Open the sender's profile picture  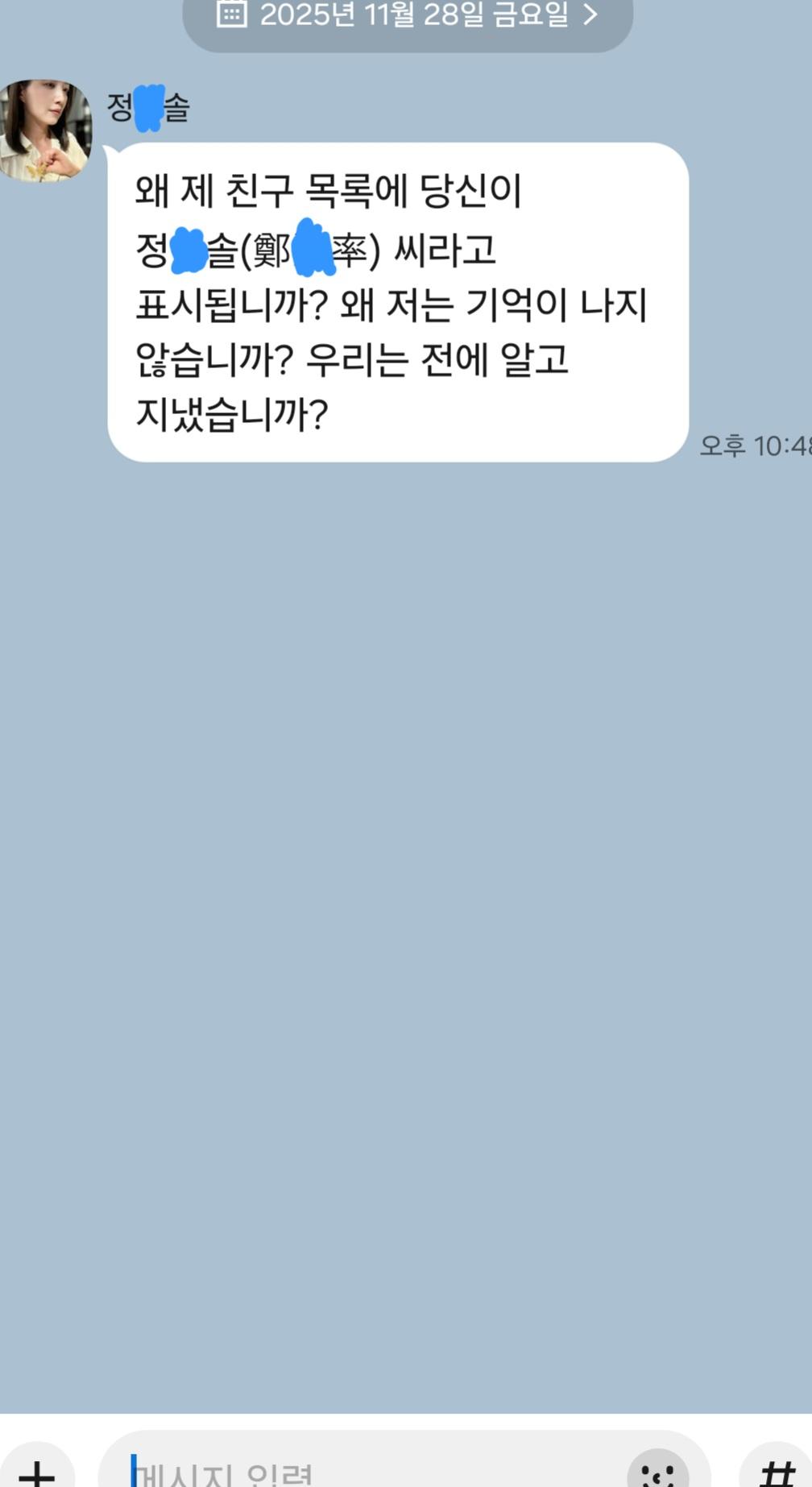pos(45,130)
